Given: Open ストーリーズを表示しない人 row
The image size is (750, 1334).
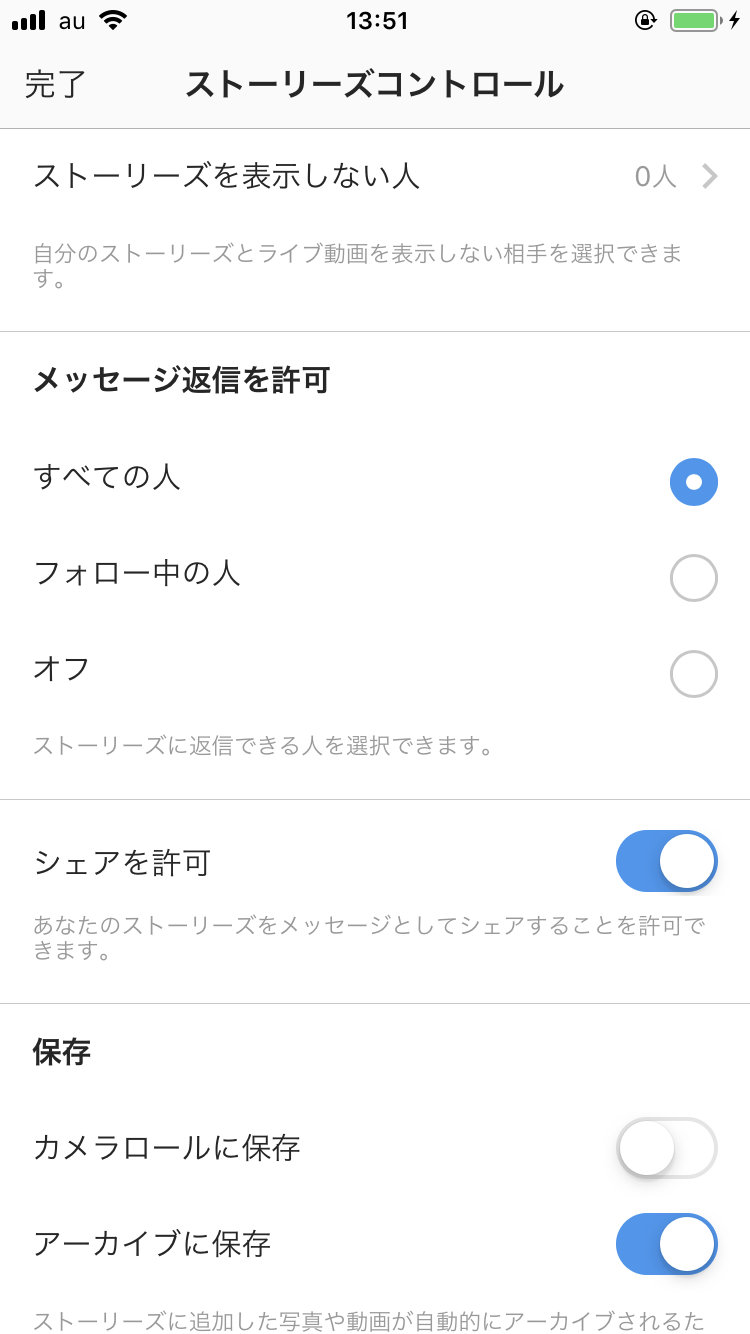Looking at the screenshot, I should click(375, 177).
